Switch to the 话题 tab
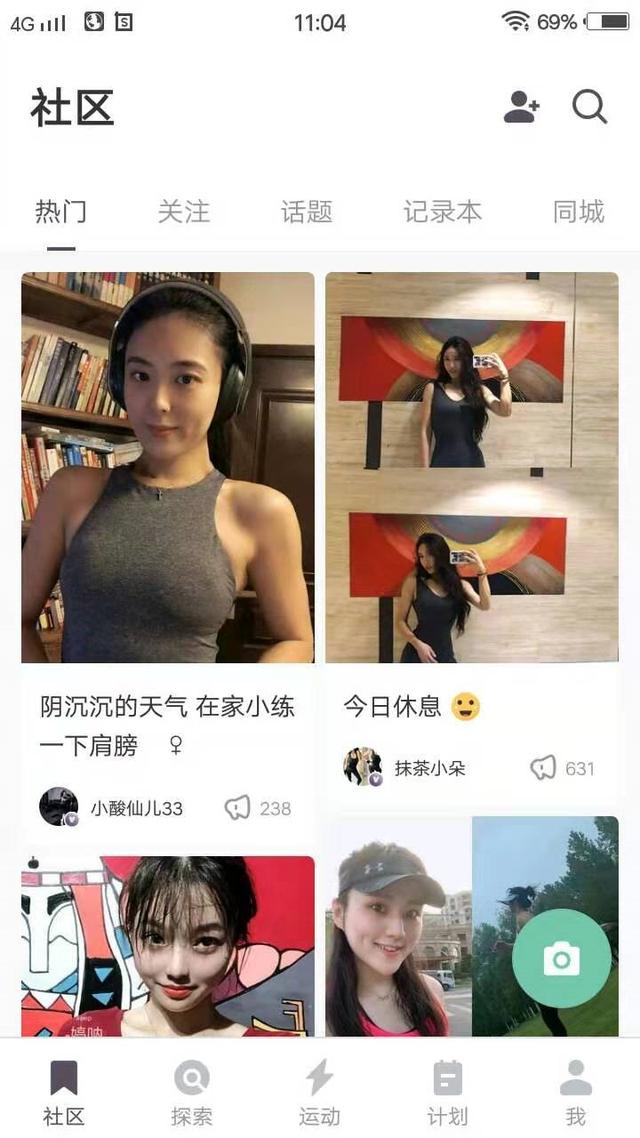 (306, 212)
